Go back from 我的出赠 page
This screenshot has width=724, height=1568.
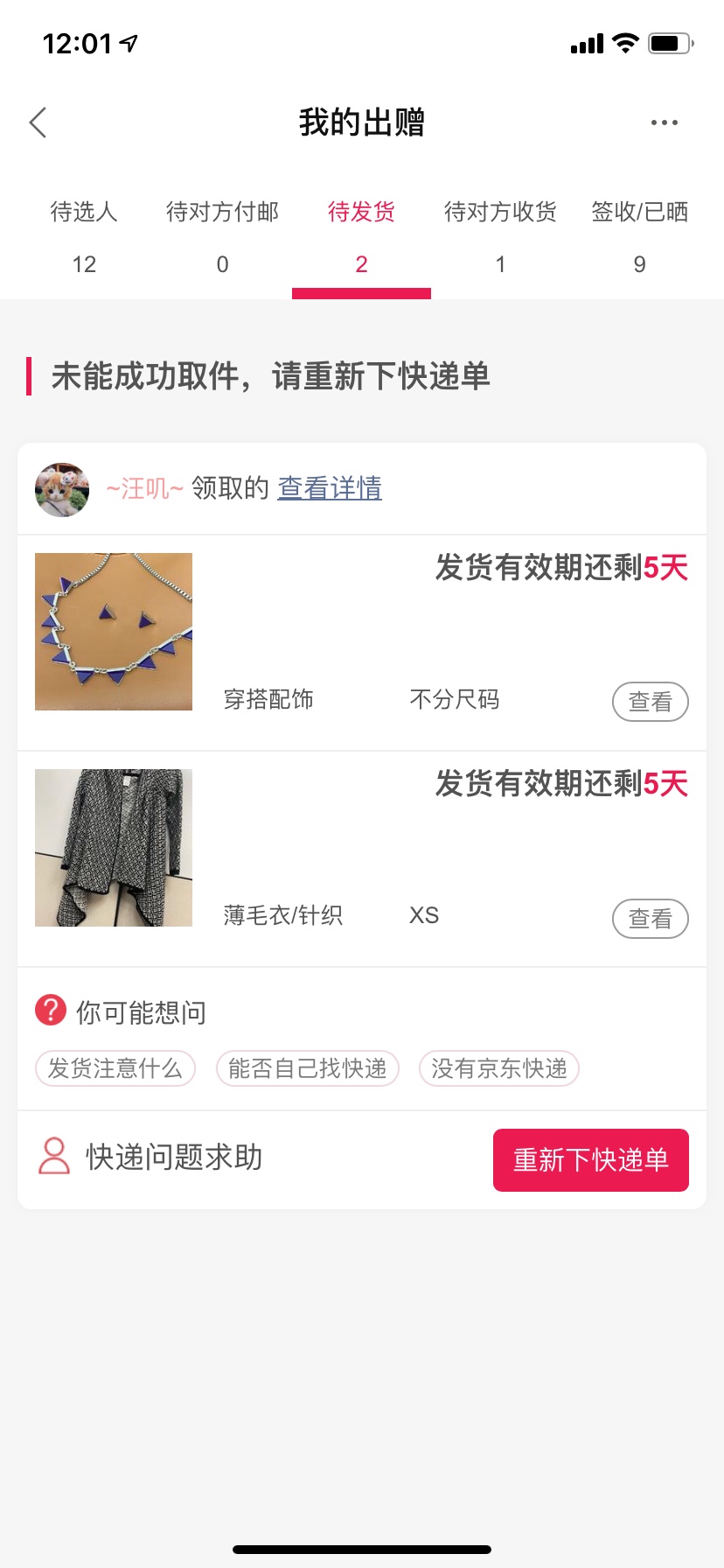pyautogui.click(x=38, y=122)
